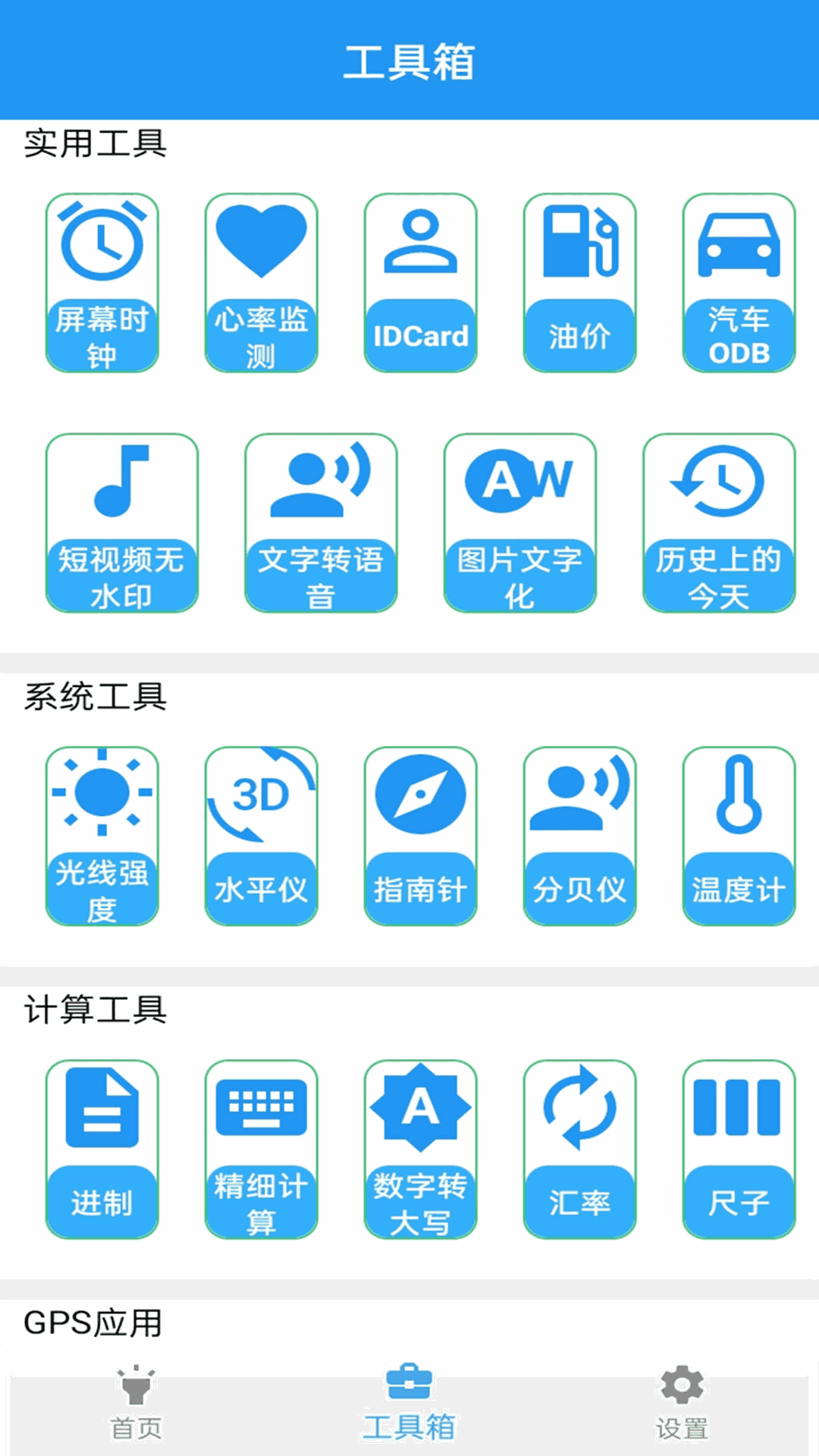
Task: Launch 图片文字化 image text recognition
Action: tap(520, 522)
